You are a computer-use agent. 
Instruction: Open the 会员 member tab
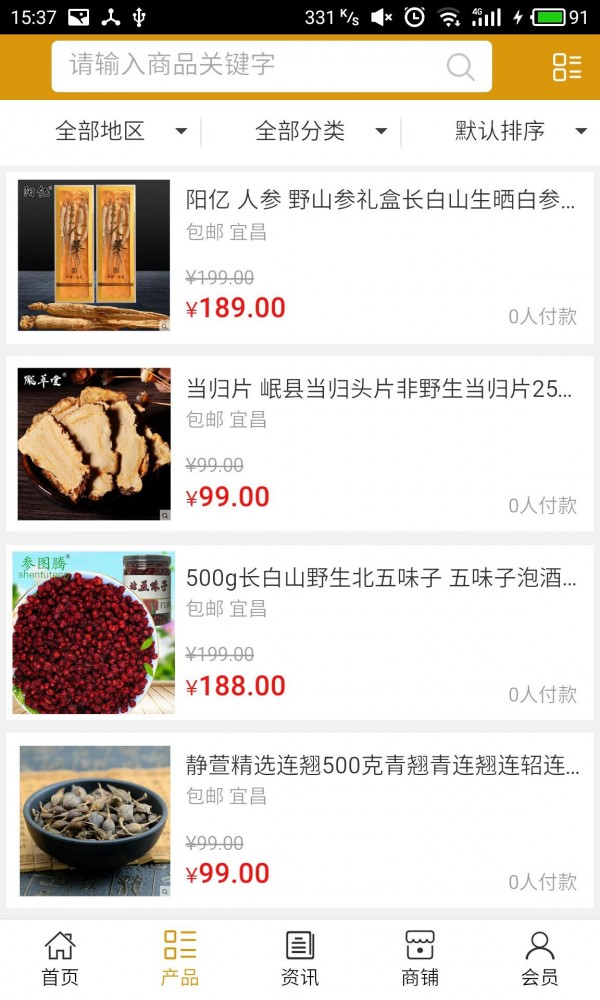pyautogui.click(x=540, y=958)
